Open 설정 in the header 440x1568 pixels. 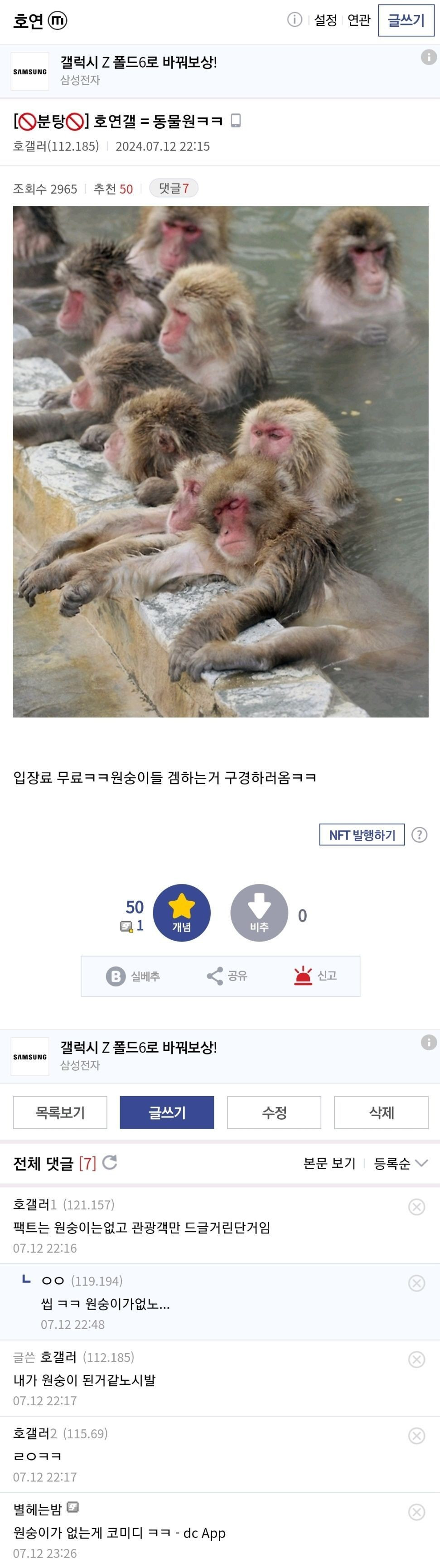coord(326,20)
